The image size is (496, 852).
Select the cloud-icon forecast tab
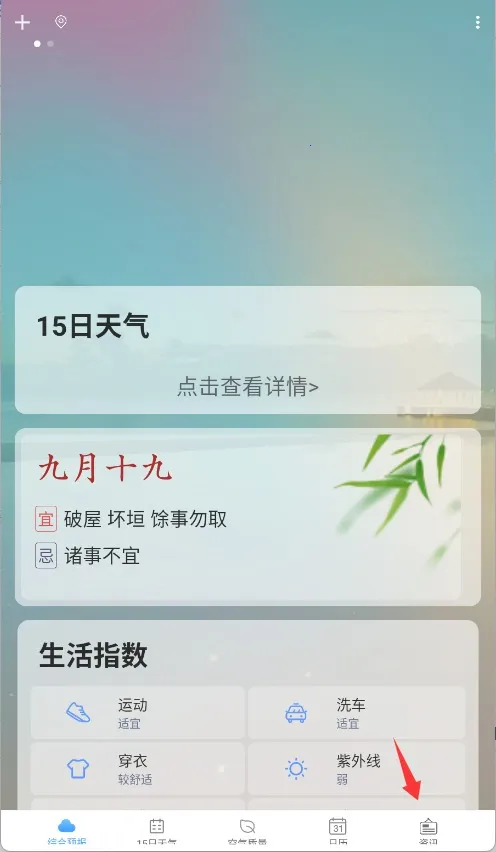pyautogui.click(x=66, y=831)
